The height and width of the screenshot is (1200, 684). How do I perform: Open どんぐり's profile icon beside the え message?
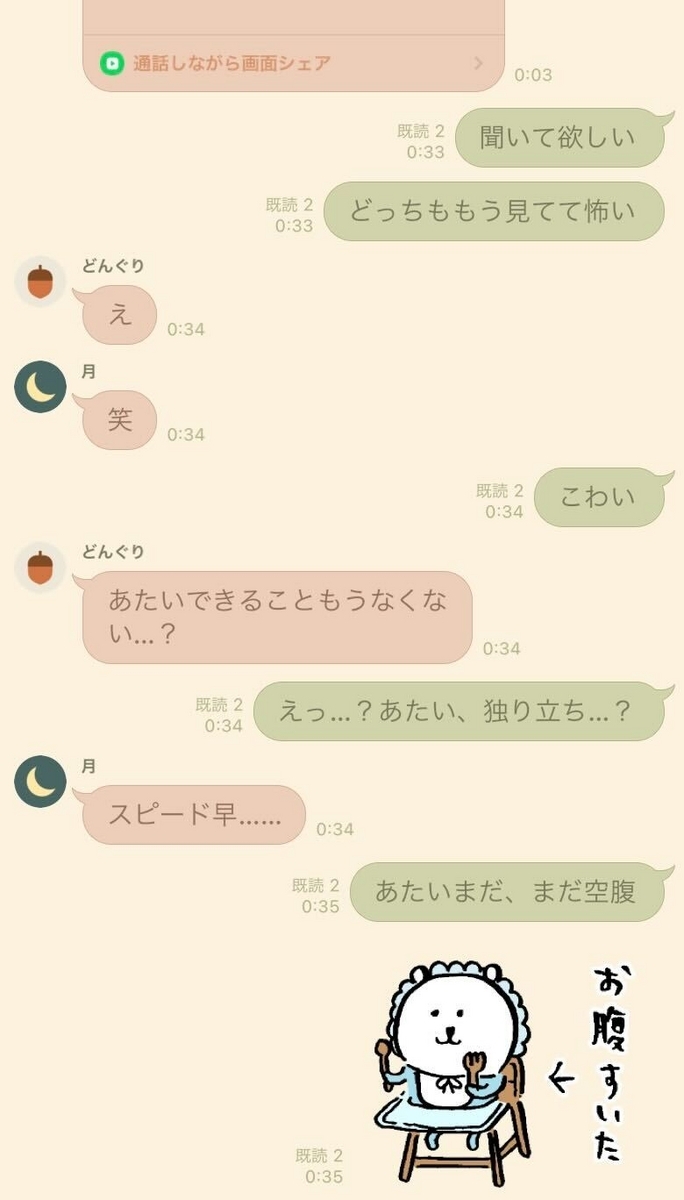[x=40, y=282]
